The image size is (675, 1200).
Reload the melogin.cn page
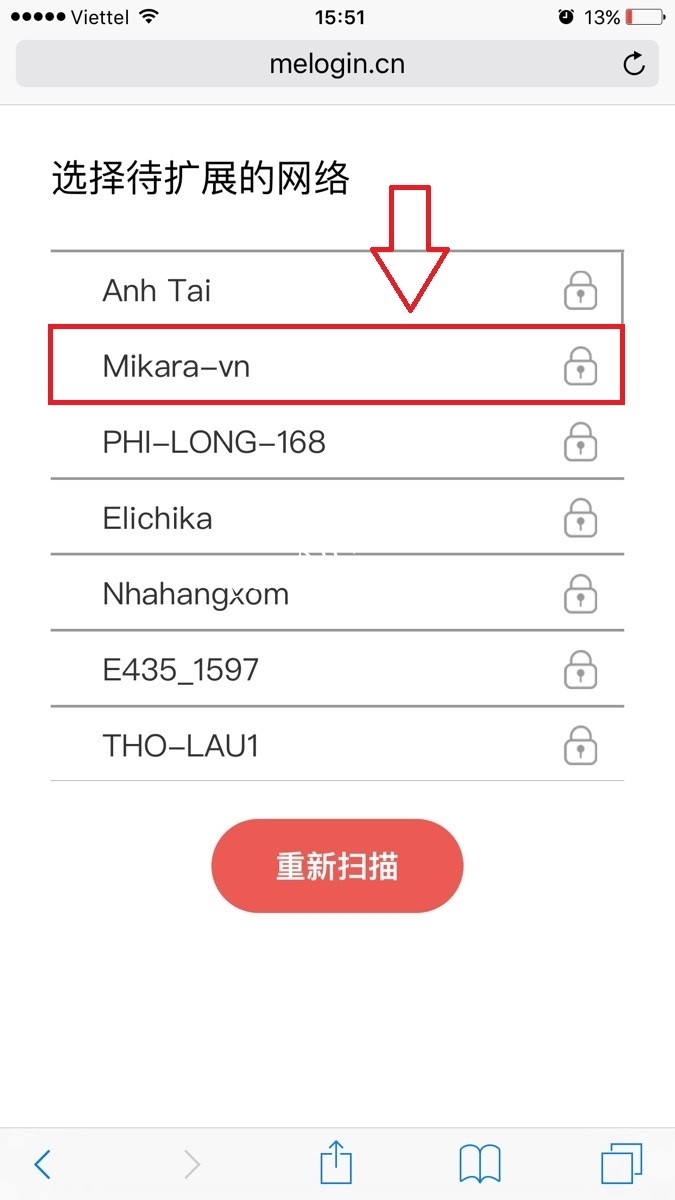click(633, 65)
